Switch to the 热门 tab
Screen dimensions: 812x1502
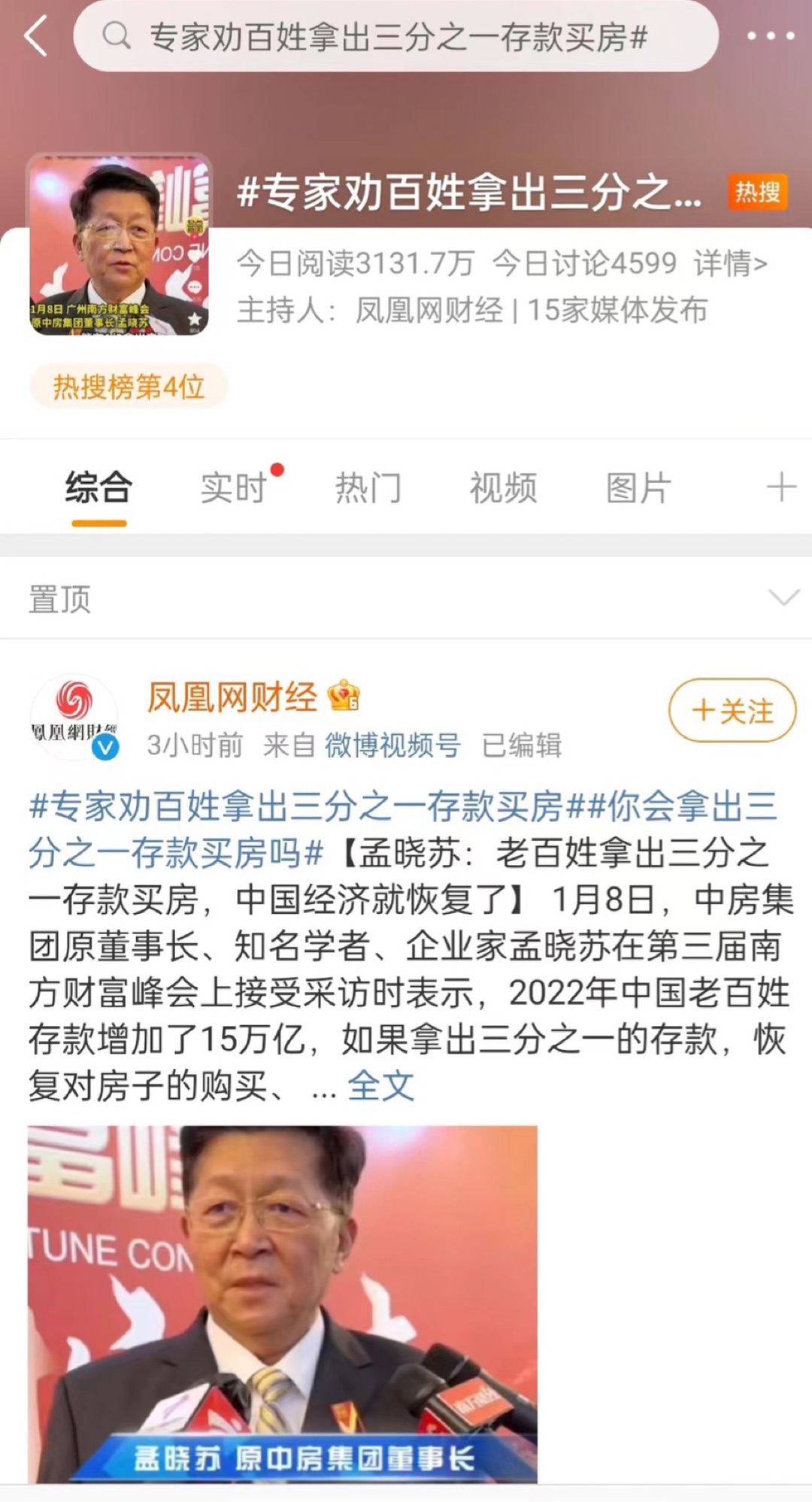(x=368, y=488)
